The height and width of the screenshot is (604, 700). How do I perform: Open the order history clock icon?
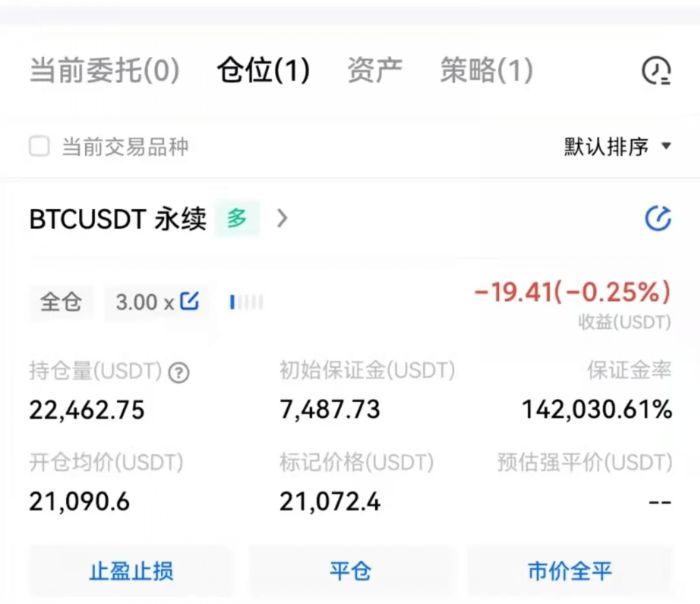pos(656,71)
